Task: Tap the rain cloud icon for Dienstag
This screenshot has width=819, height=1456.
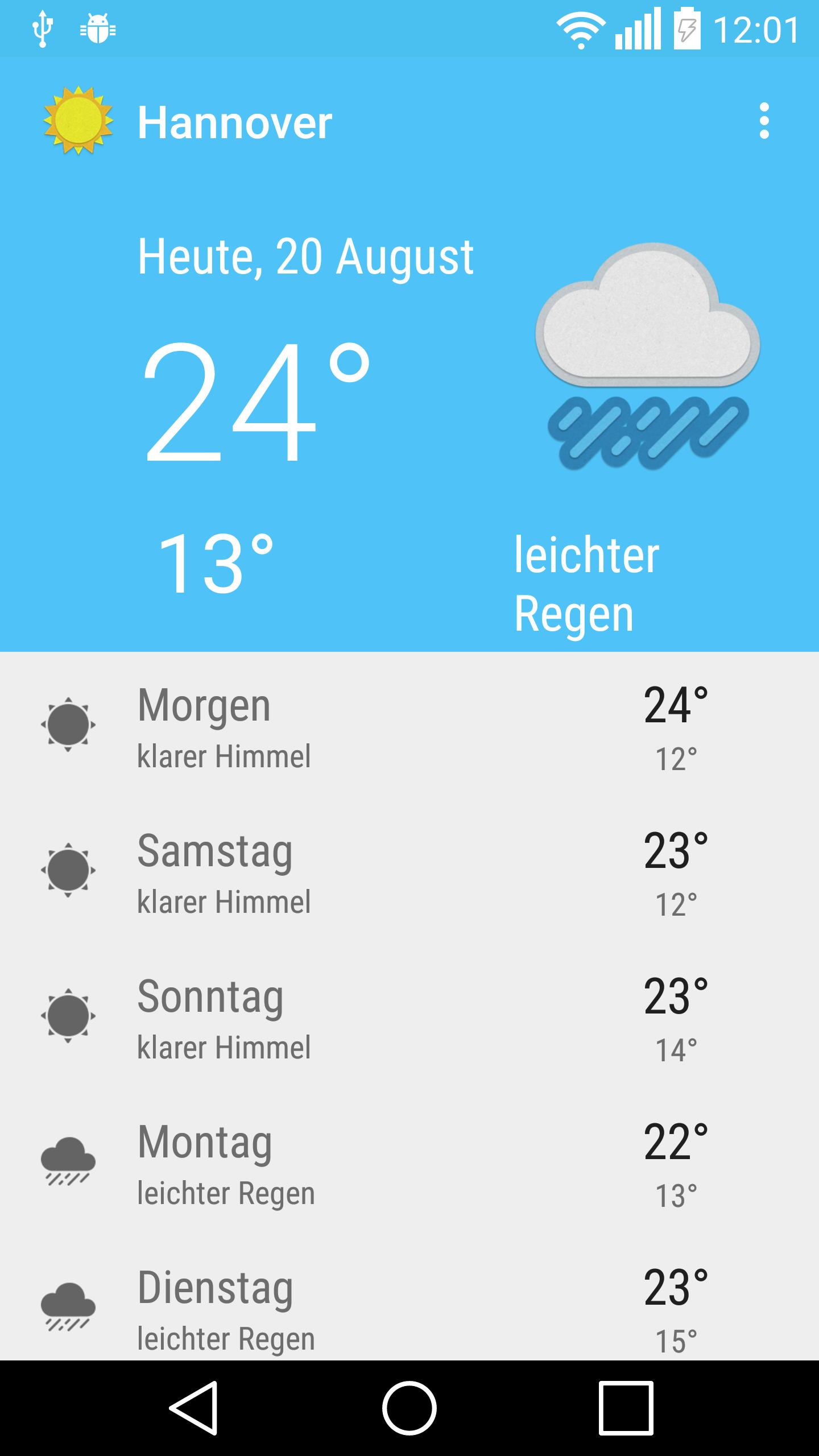Action: point(68,1305)
